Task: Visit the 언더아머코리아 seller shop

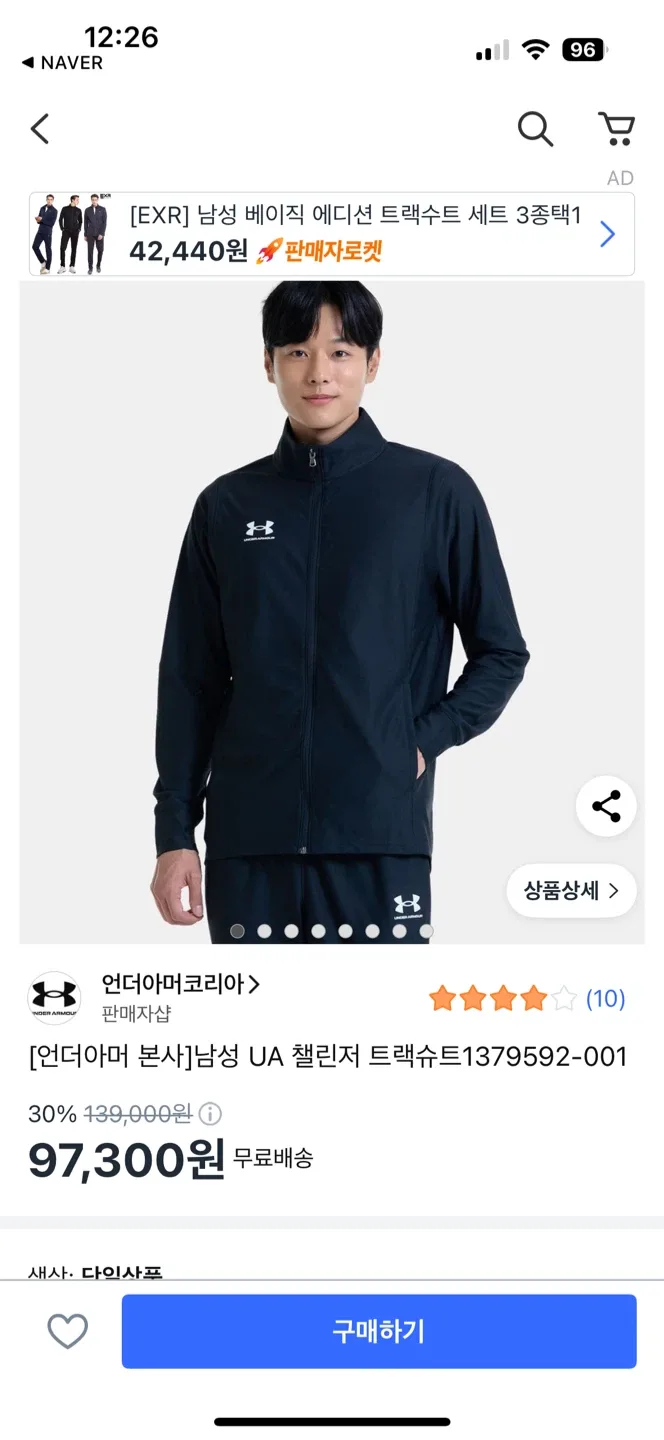Action: click(180, 985)
